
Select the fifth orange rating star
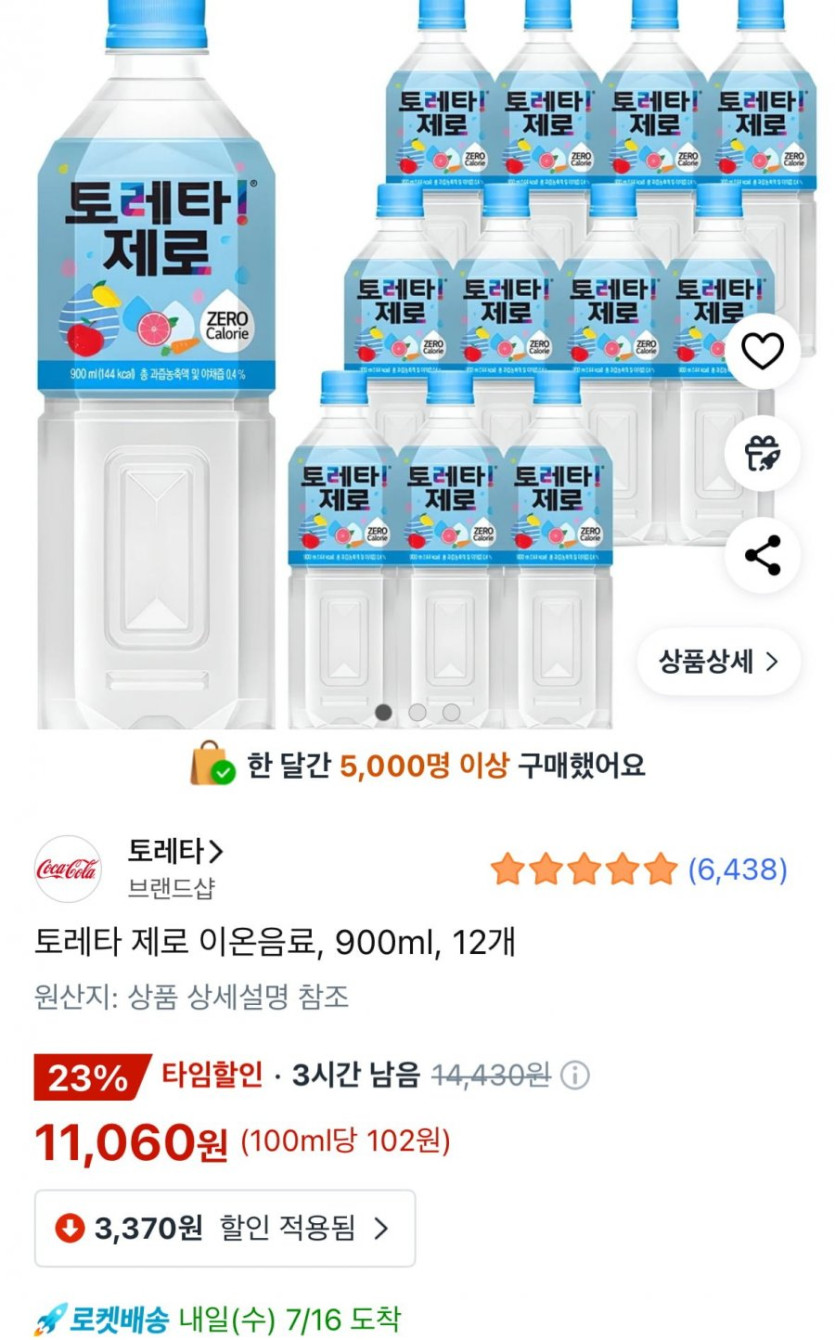[660, 870]
